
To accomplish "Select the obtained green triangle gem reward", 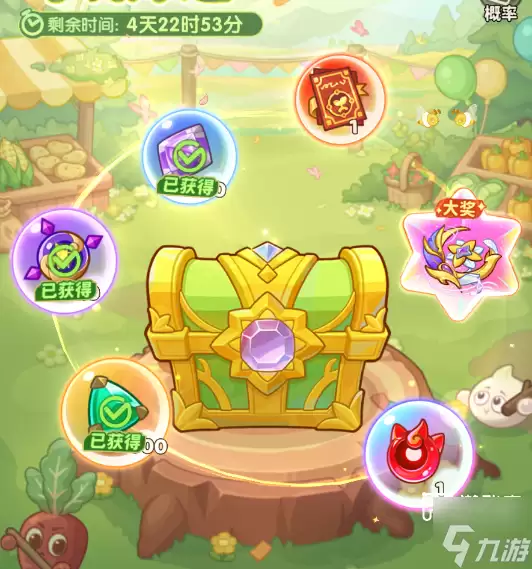I will click(115, 412).
